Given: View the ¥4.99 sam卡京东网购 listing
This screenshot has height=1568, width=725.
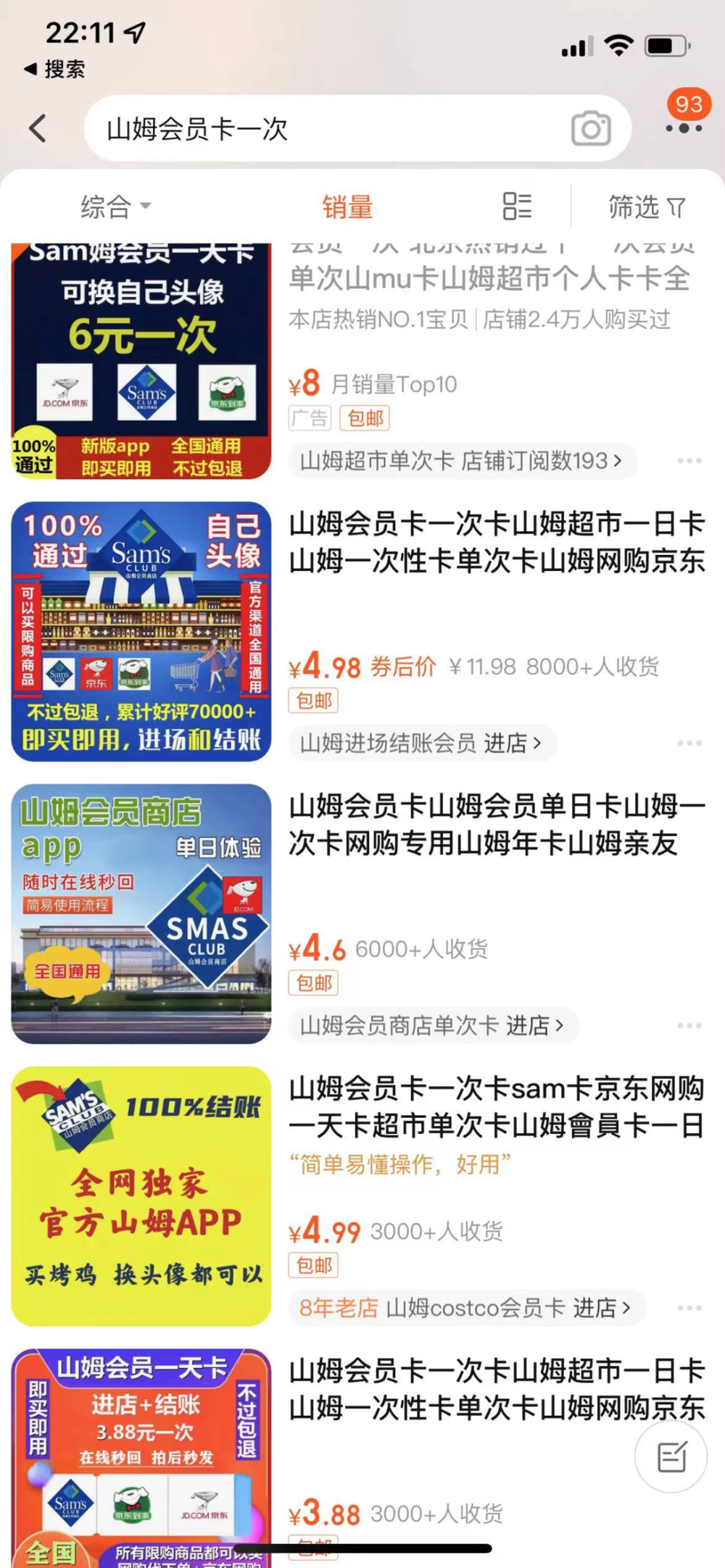Looking at the screenshot, I should click(x=497, y=1107).
